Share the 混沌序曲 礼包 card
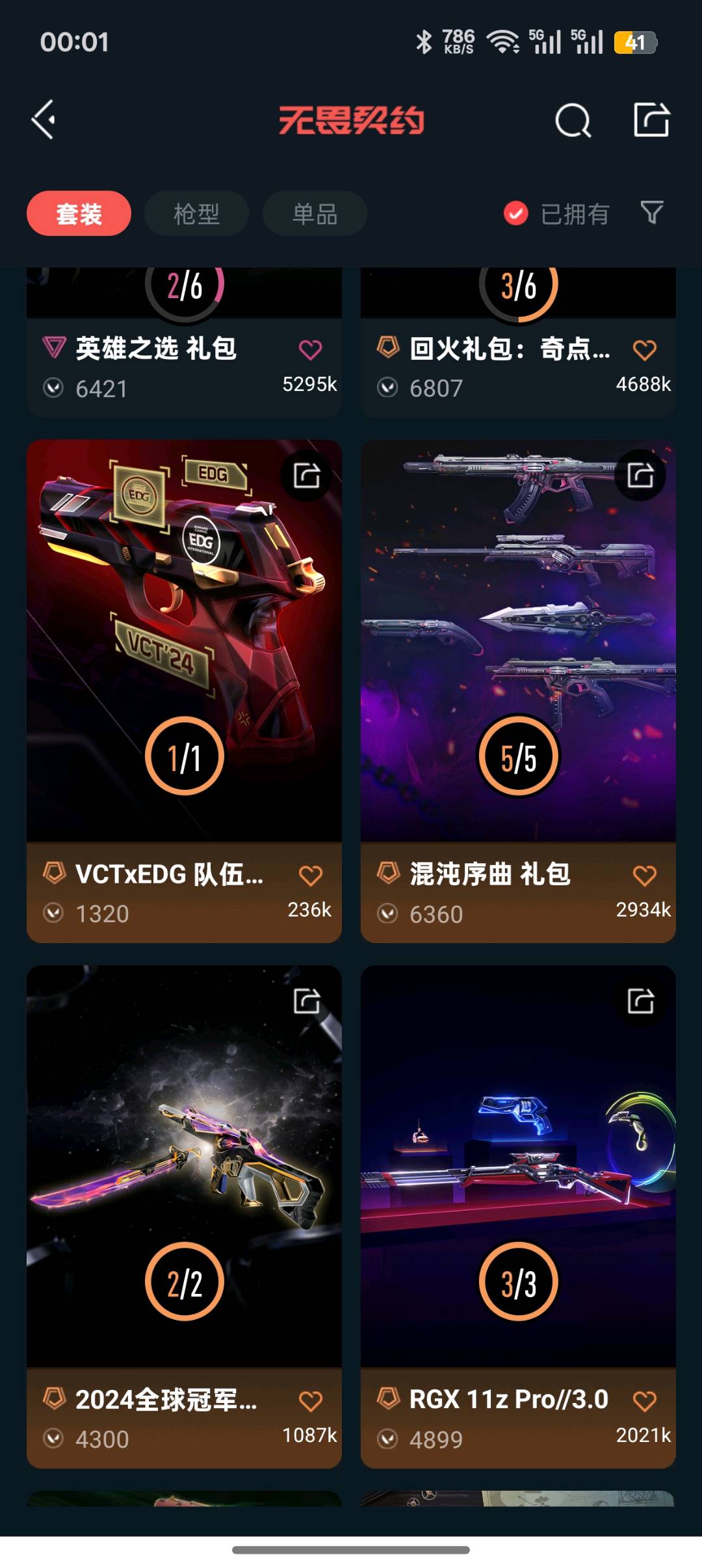 point(641,475)
